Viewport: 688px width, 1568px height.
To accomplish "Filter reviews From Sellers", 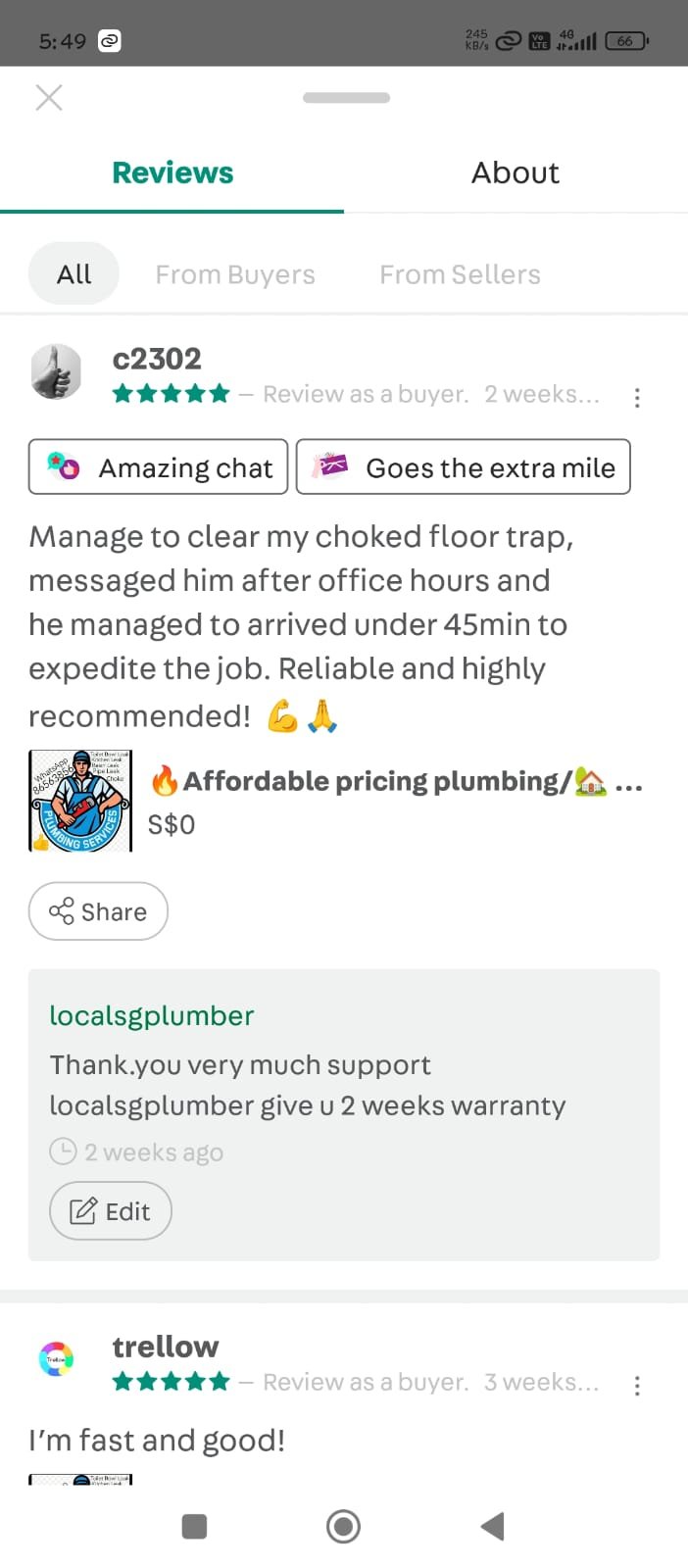I will coord(460,274).
